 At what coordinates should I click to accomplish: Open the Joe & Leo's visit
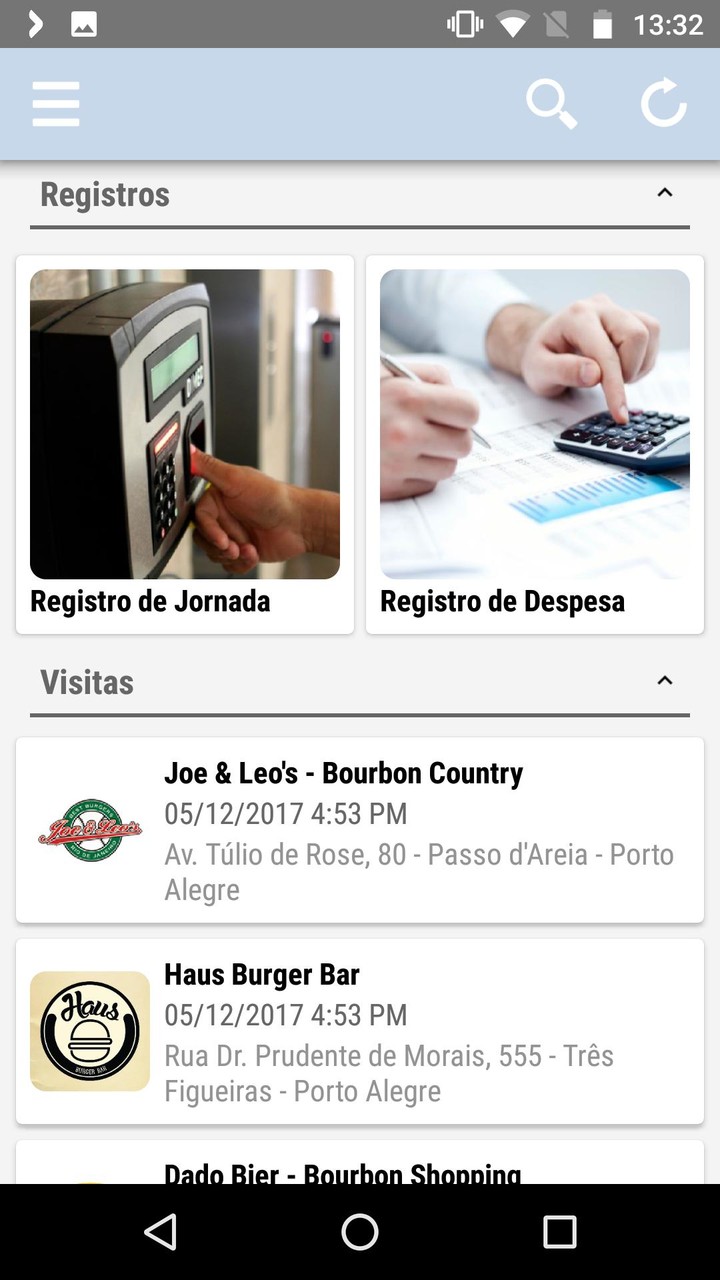tap(360, 830)
